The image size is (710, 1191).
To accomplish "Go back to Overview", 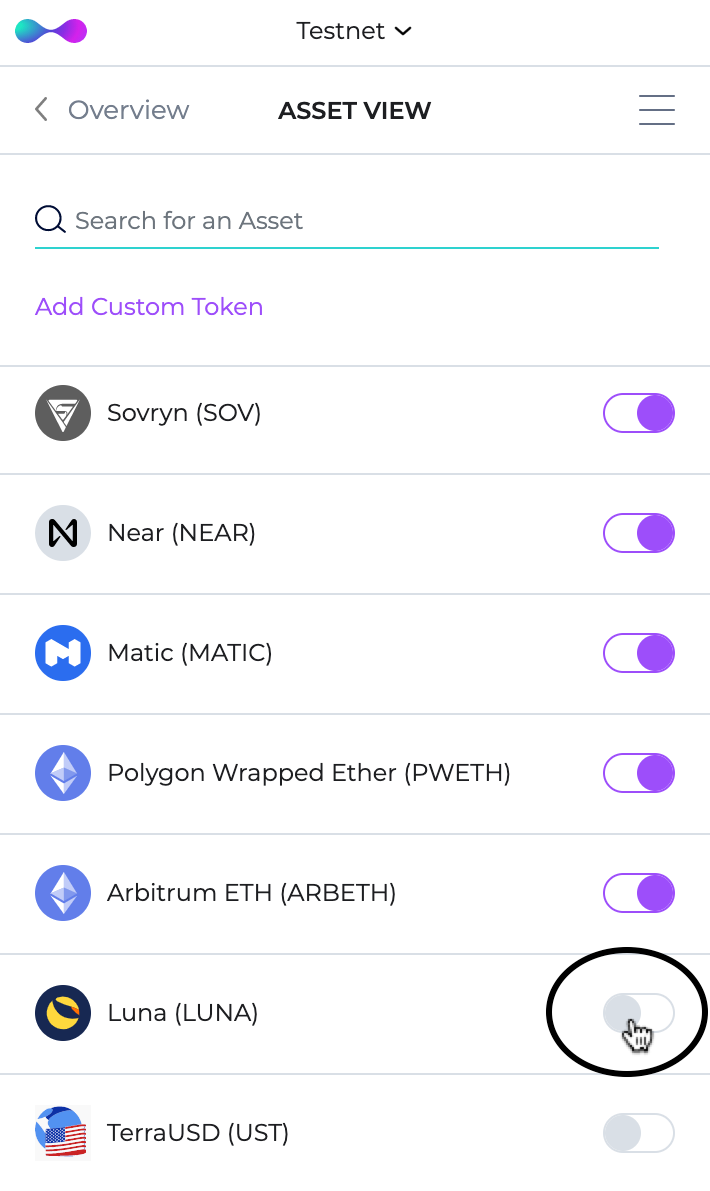I will (112, 110).
